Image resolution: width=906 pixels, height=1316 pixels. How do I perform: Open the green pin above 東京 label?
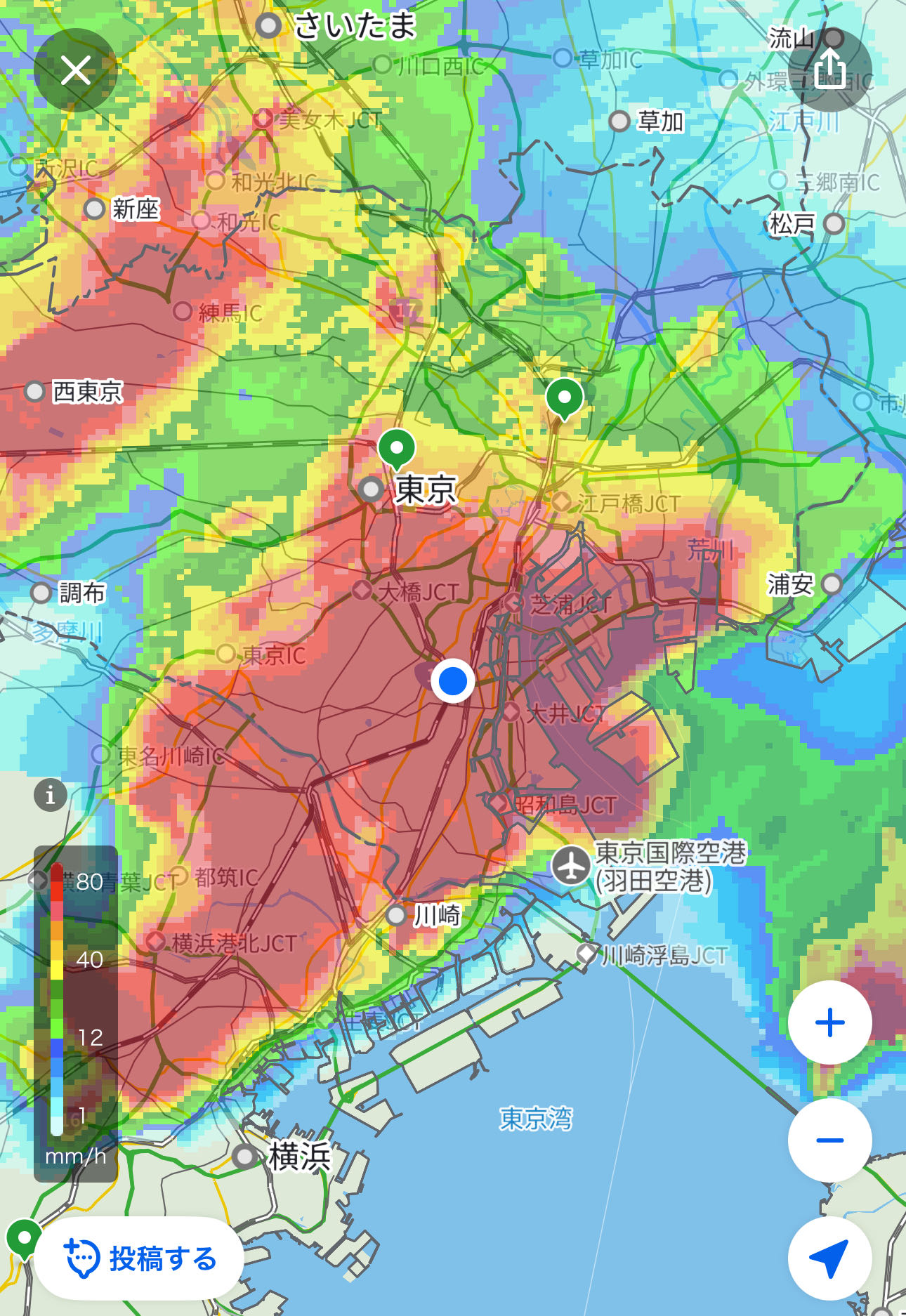pos(397,448)
